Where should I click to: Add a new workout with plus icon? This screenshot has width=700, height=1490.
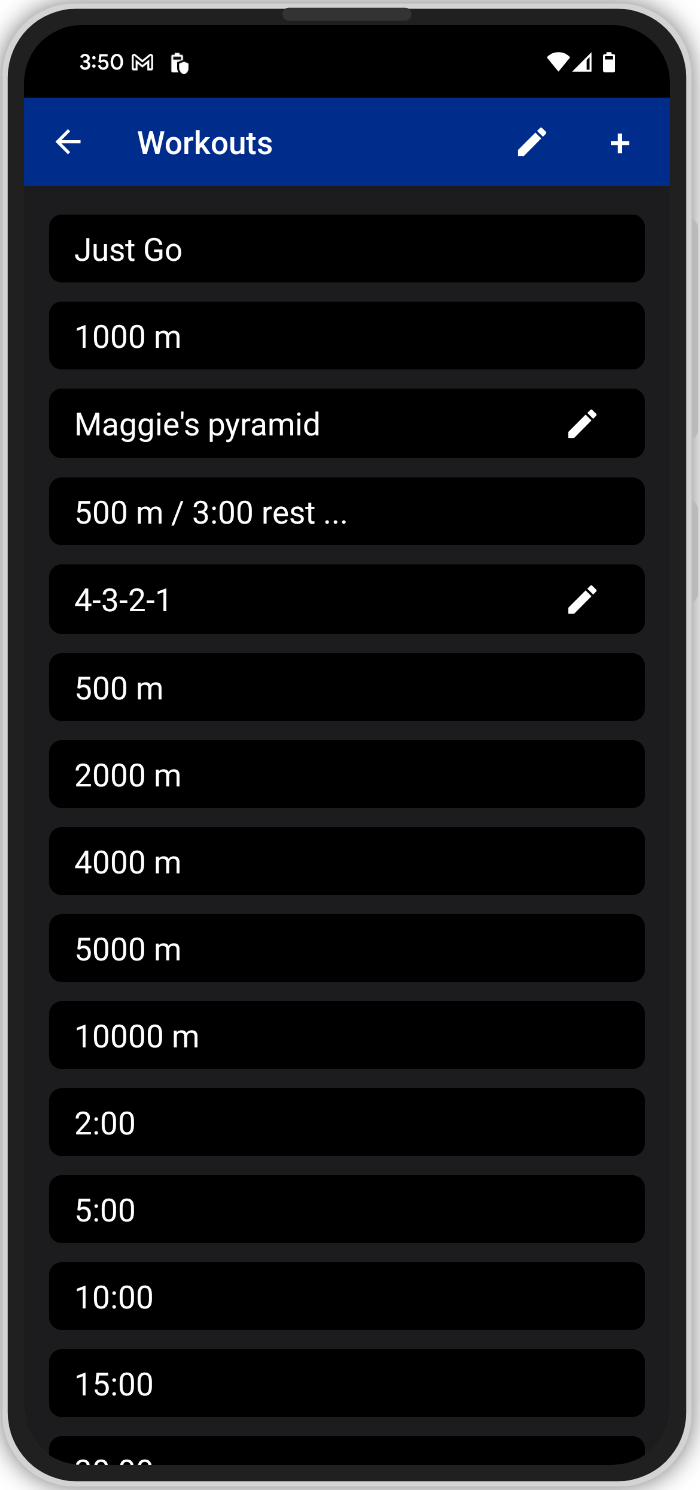[620, 143]
